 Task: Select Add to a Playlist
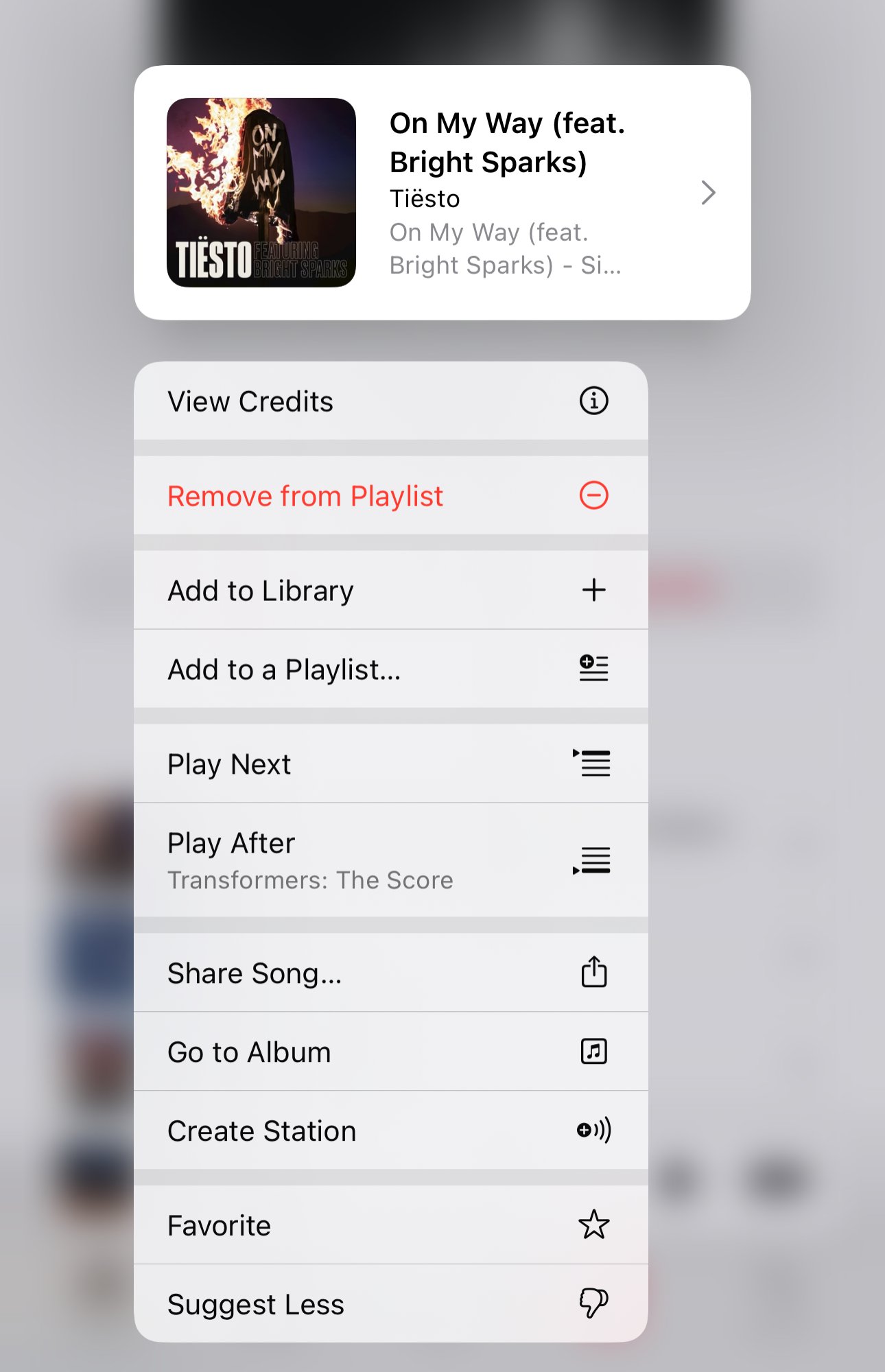pos(390,670)
